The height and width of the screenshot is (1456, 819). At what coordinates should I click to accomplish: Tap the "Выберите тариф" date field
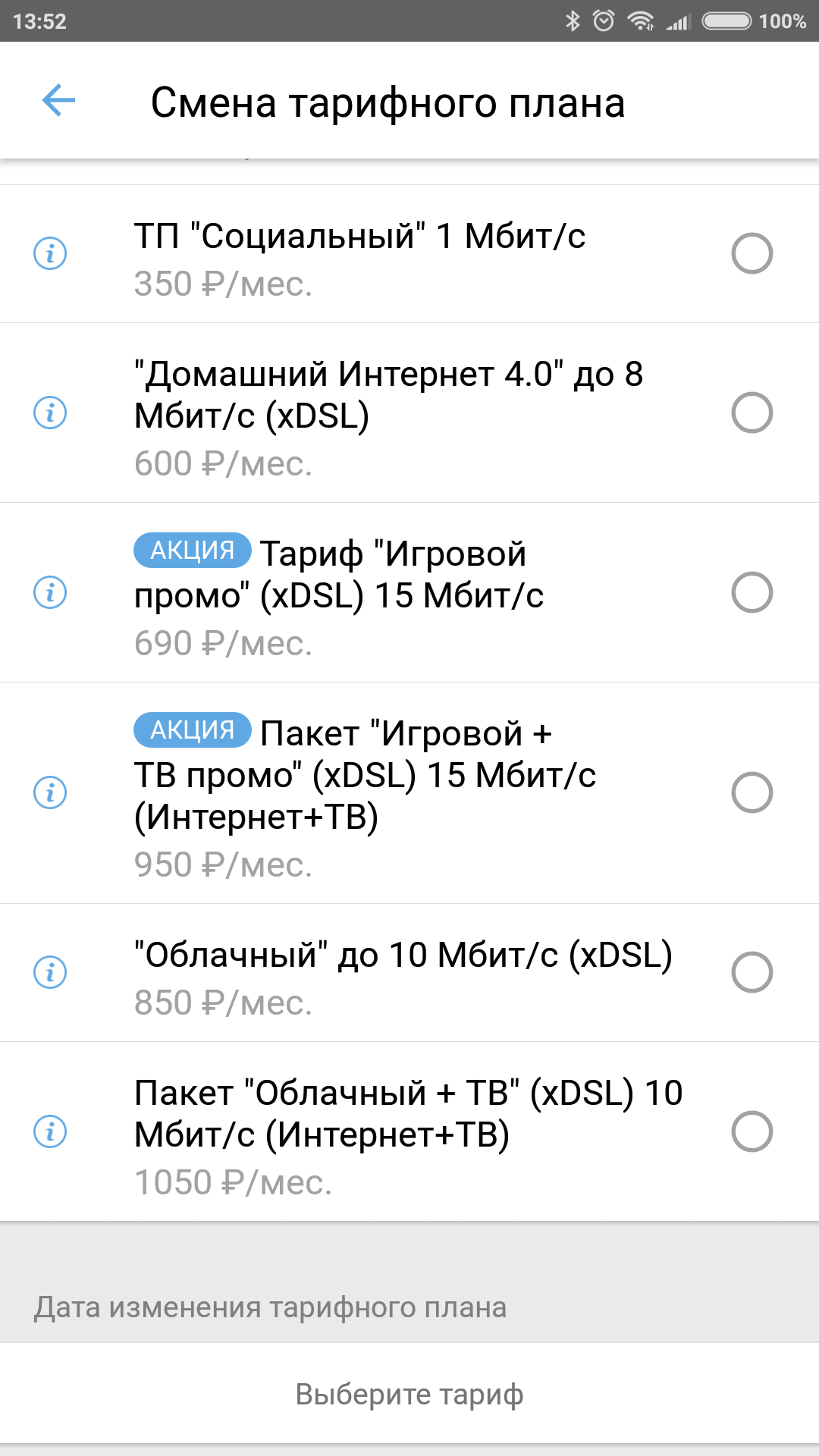(x=409, y=1394)
